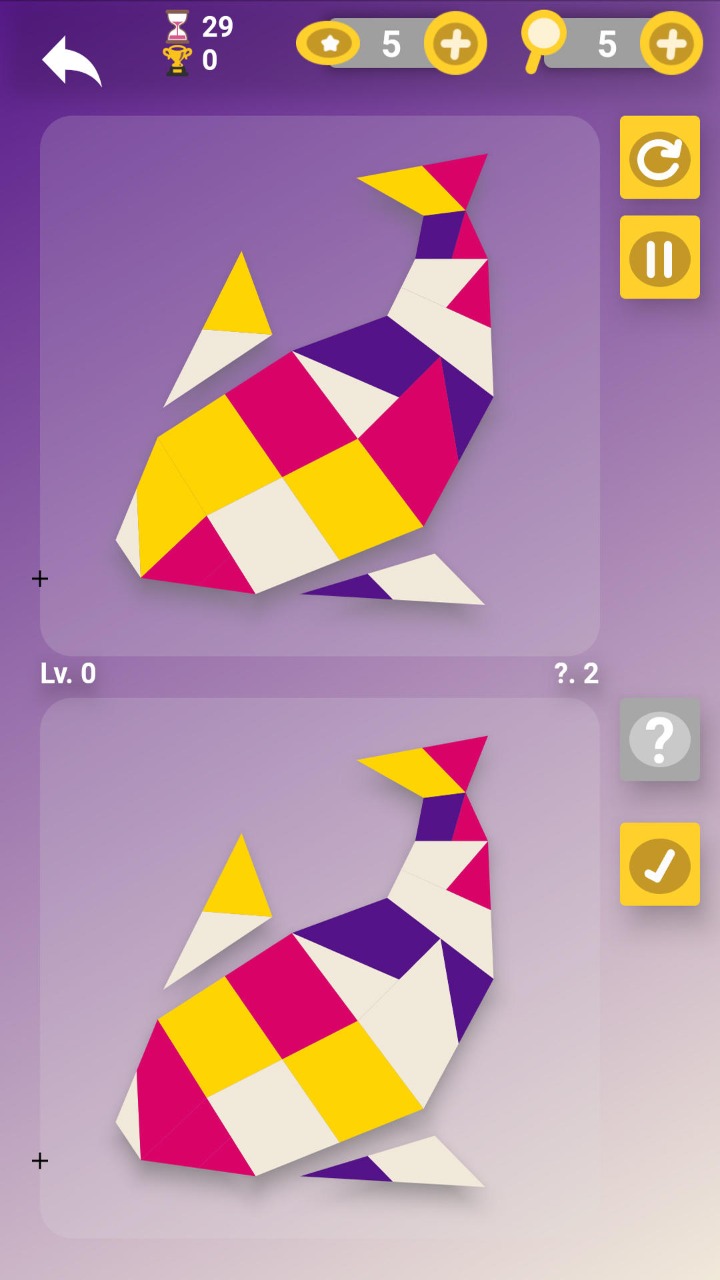Restart the level with refresh button
720x1280 pixels.
coord(660,157)
